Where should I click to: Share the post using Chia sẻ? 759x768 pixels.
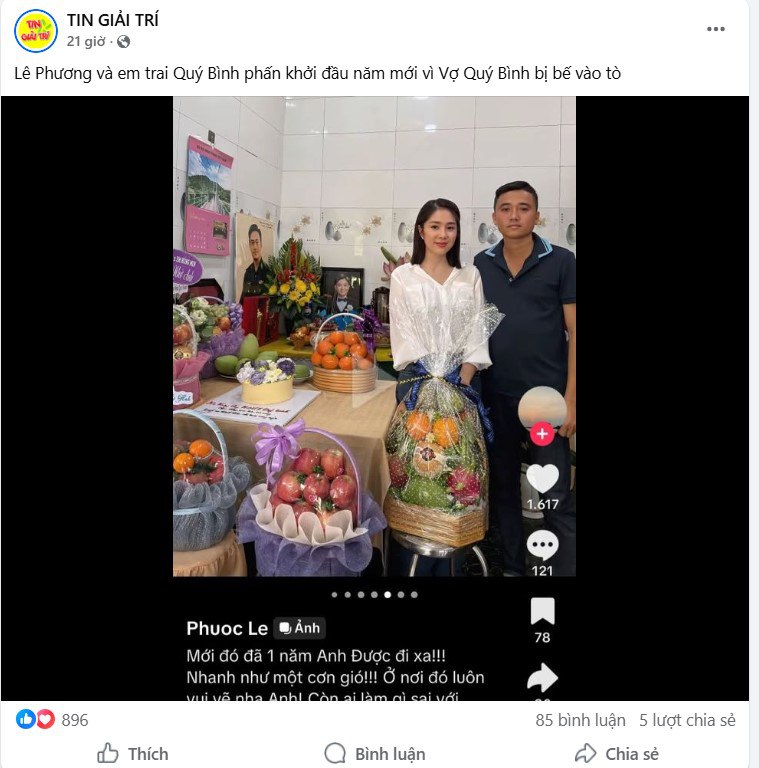point(616,753)
